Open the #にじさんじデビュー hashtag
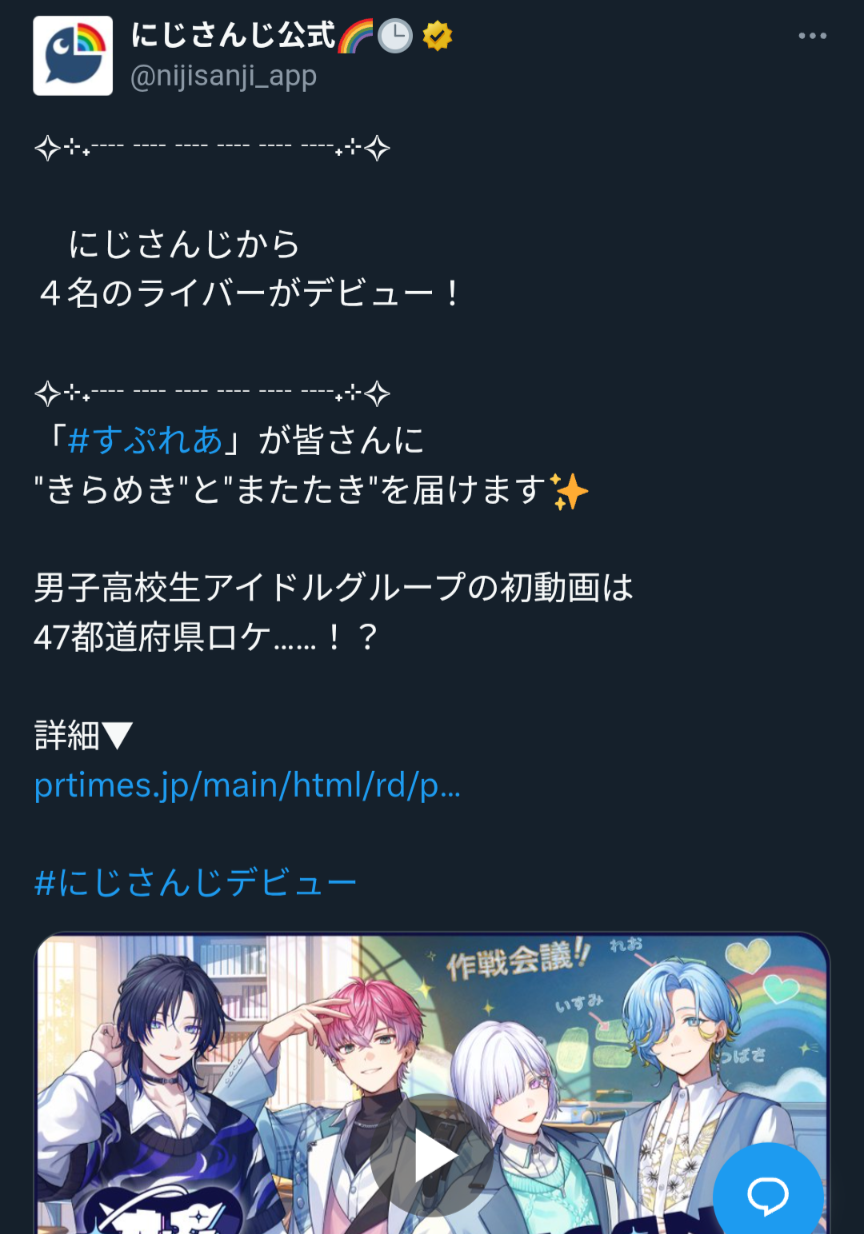 195,882
